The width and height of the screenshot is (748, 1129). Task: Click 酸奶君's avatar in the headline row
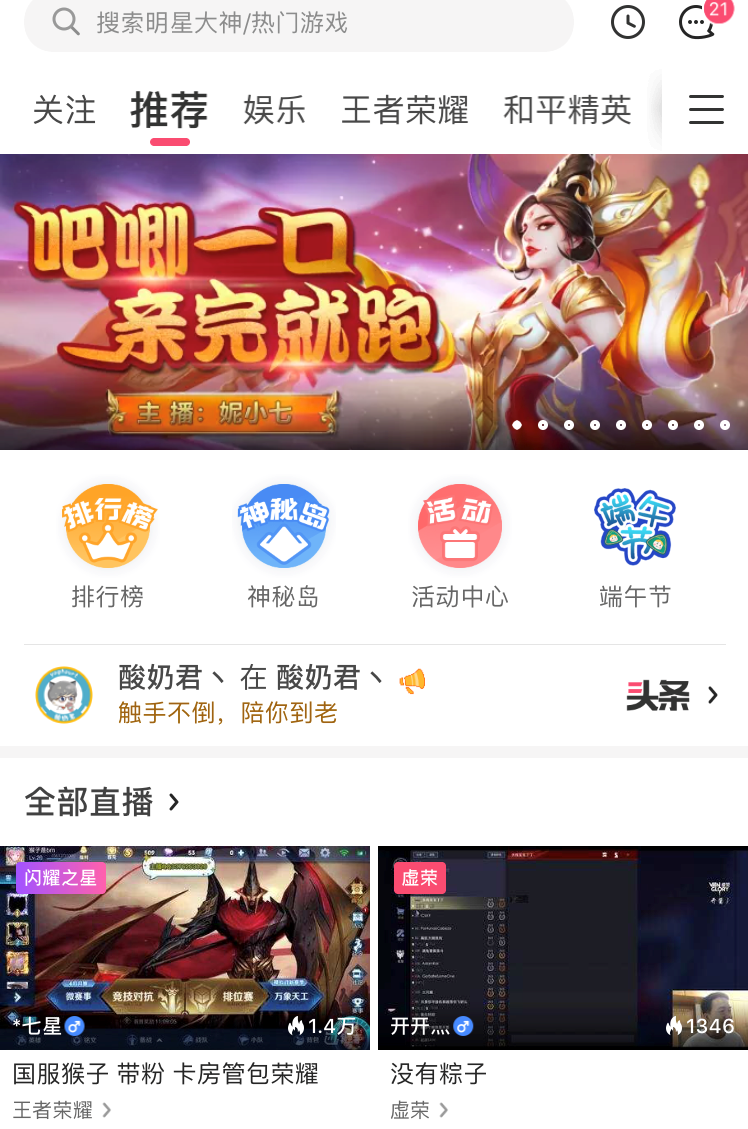coord(64,694)
